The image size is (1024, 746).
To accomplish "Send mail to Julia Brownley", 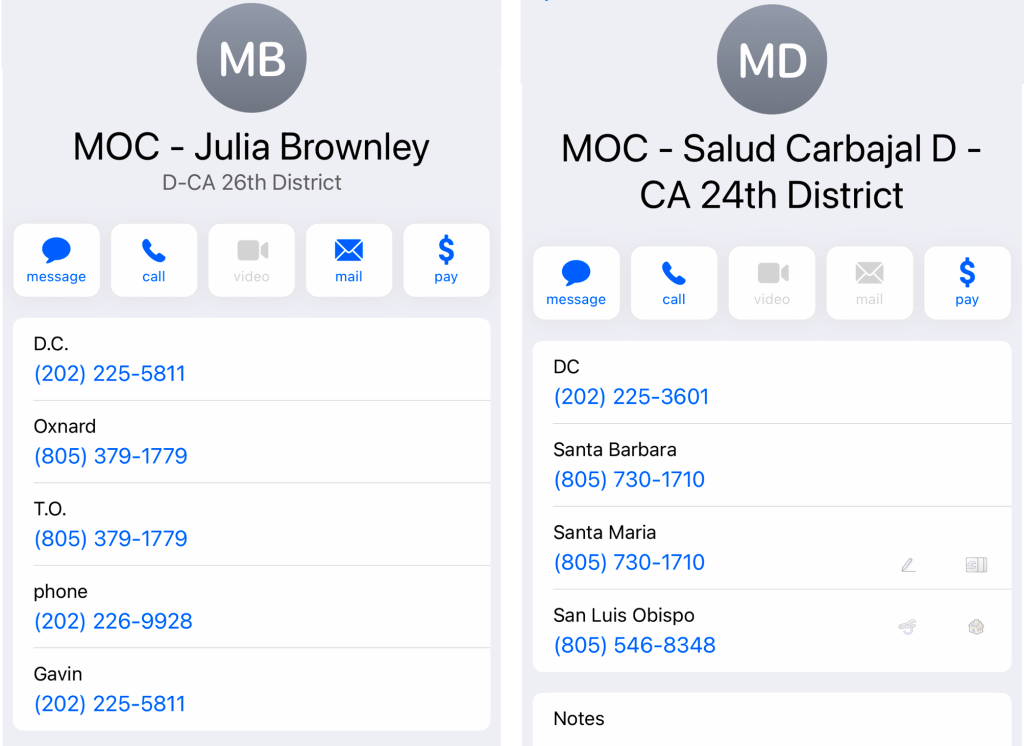I will coord(348,260).
